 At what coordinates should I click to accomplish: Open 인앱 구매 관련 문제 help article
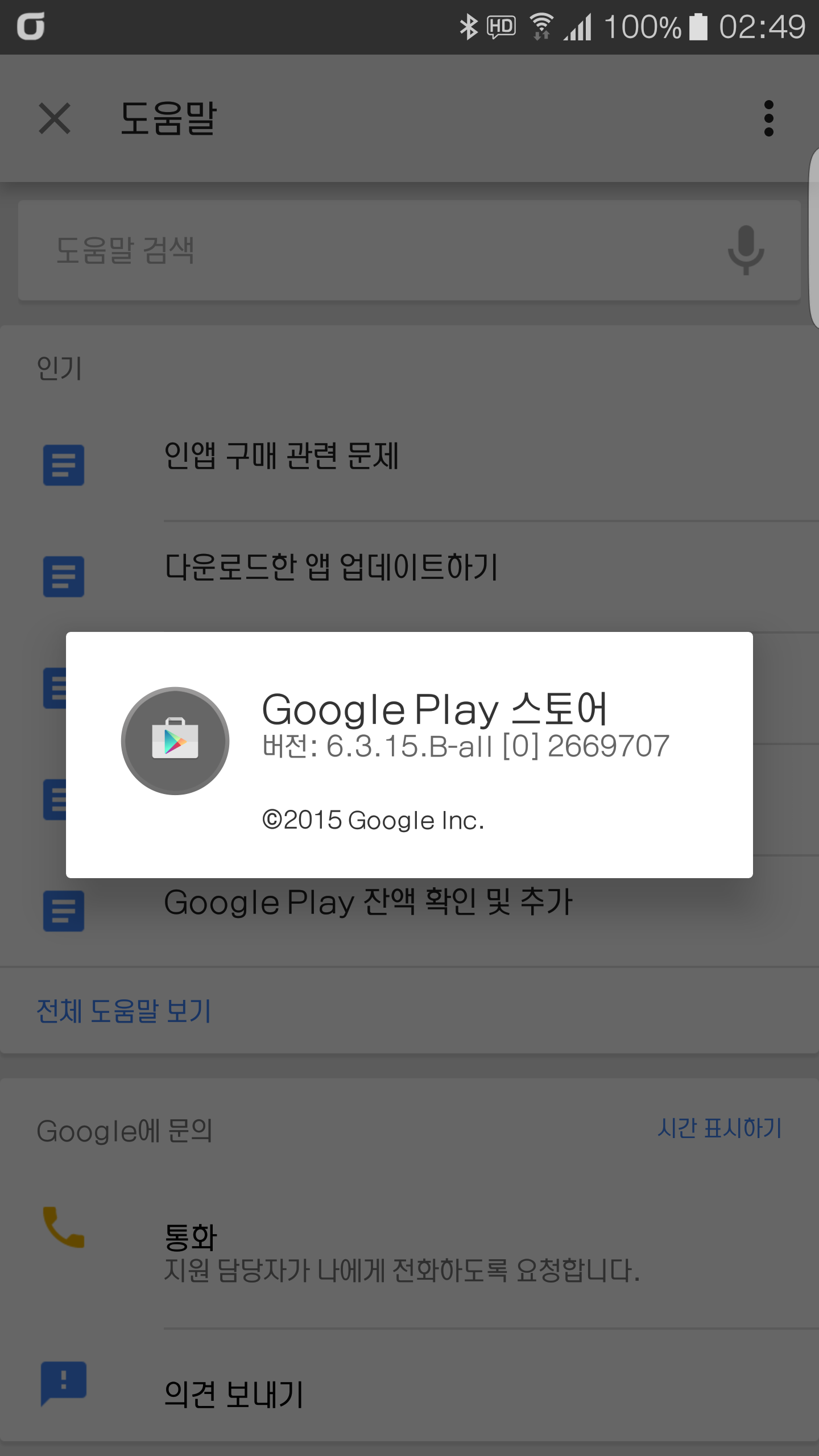(282, 456)
